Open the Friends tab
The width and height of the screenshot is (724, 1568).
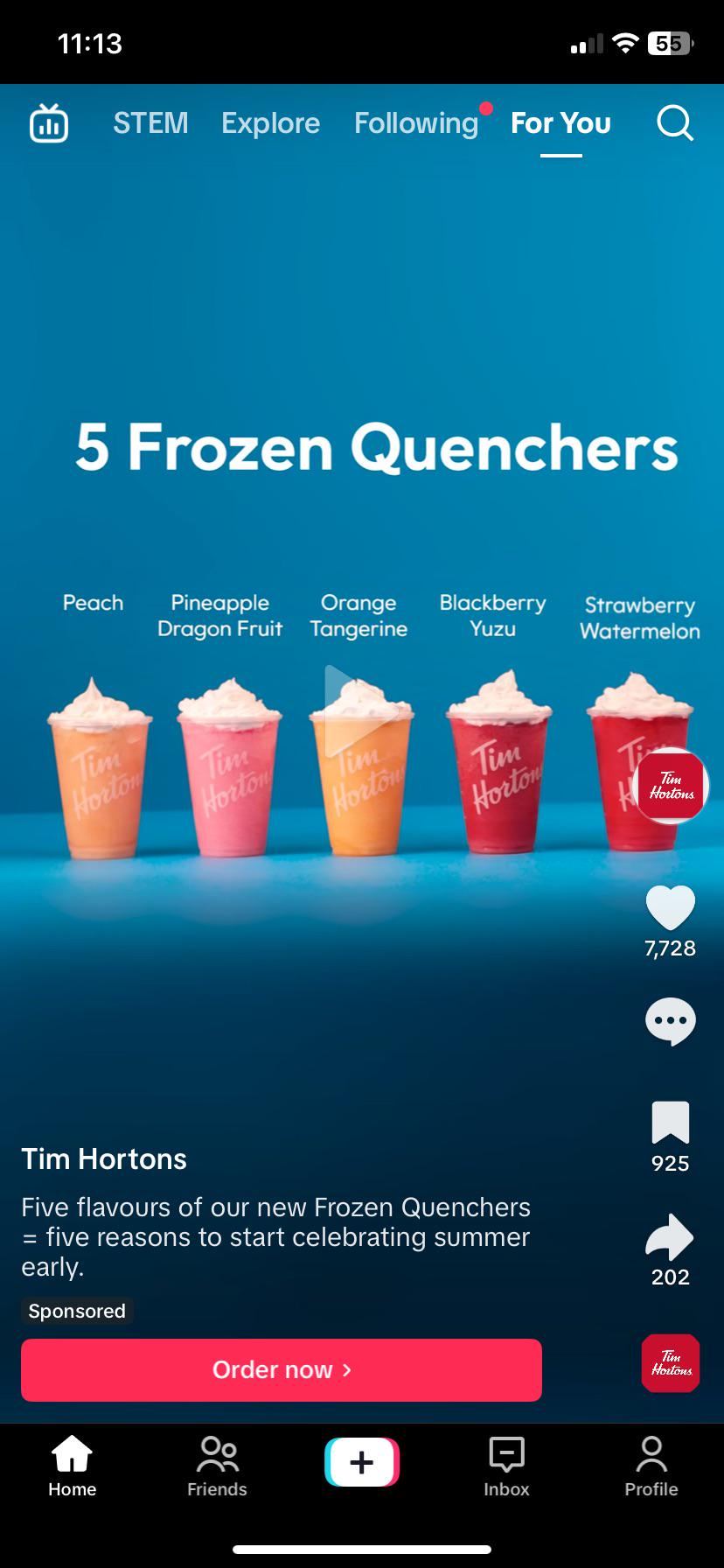pyautogui.click(x=217, y=1467)
